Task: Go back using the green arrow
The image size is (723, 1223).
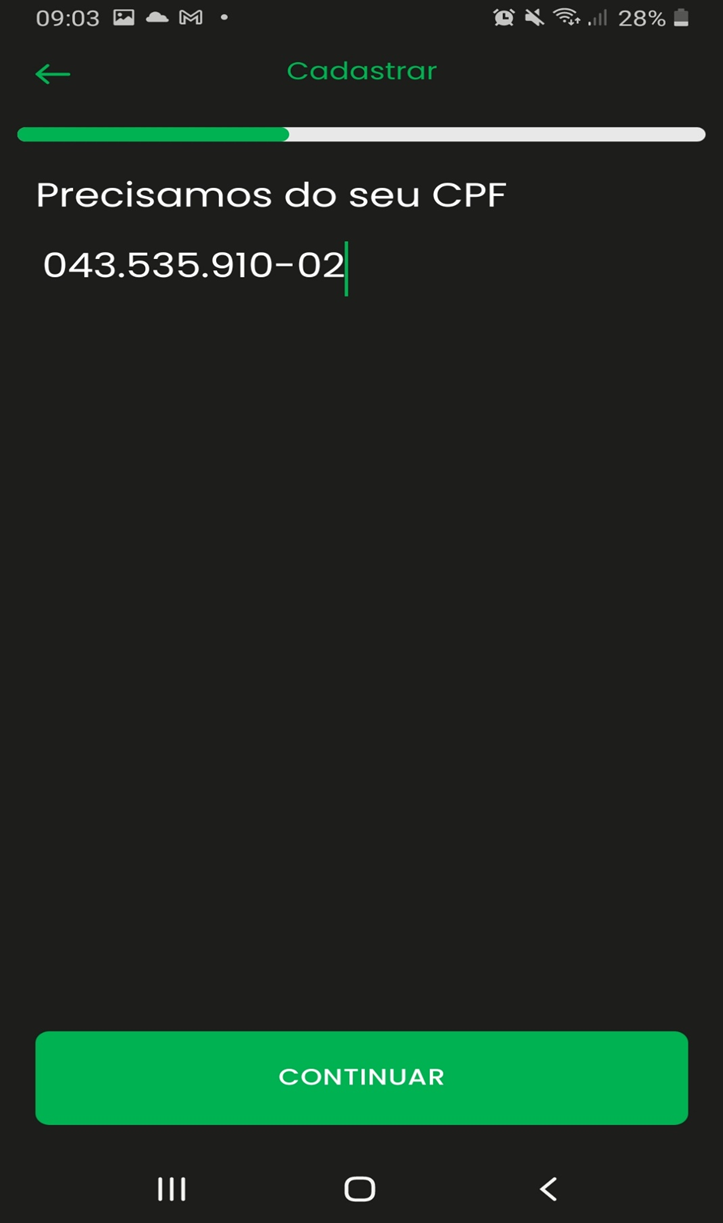Action: coord(52,73)
